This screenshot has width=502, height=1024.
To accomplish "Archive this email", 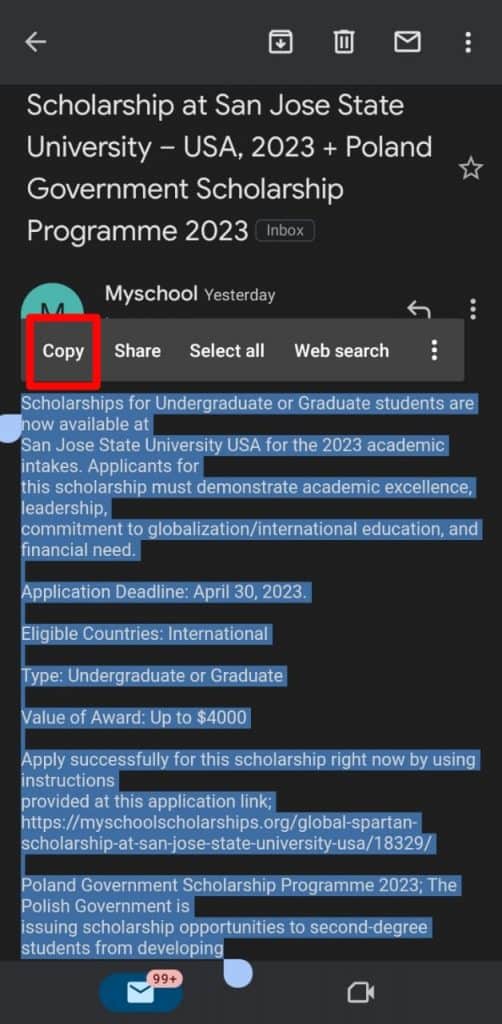I will (281, 42).
